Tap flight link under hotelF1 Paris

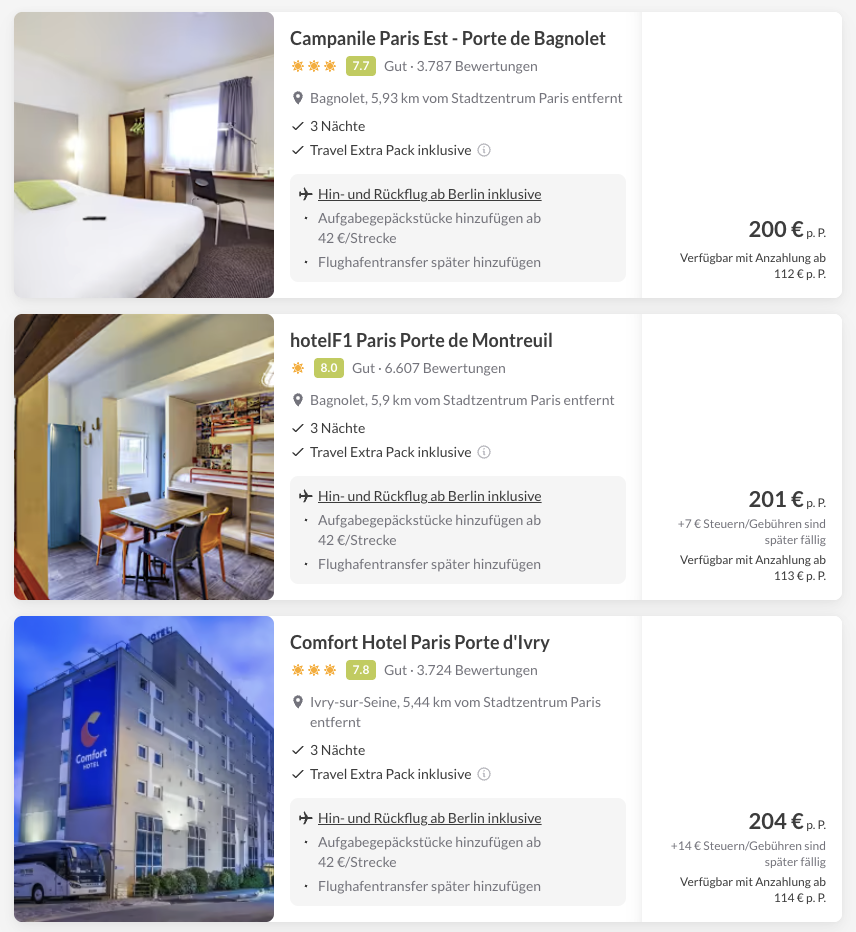429,497
